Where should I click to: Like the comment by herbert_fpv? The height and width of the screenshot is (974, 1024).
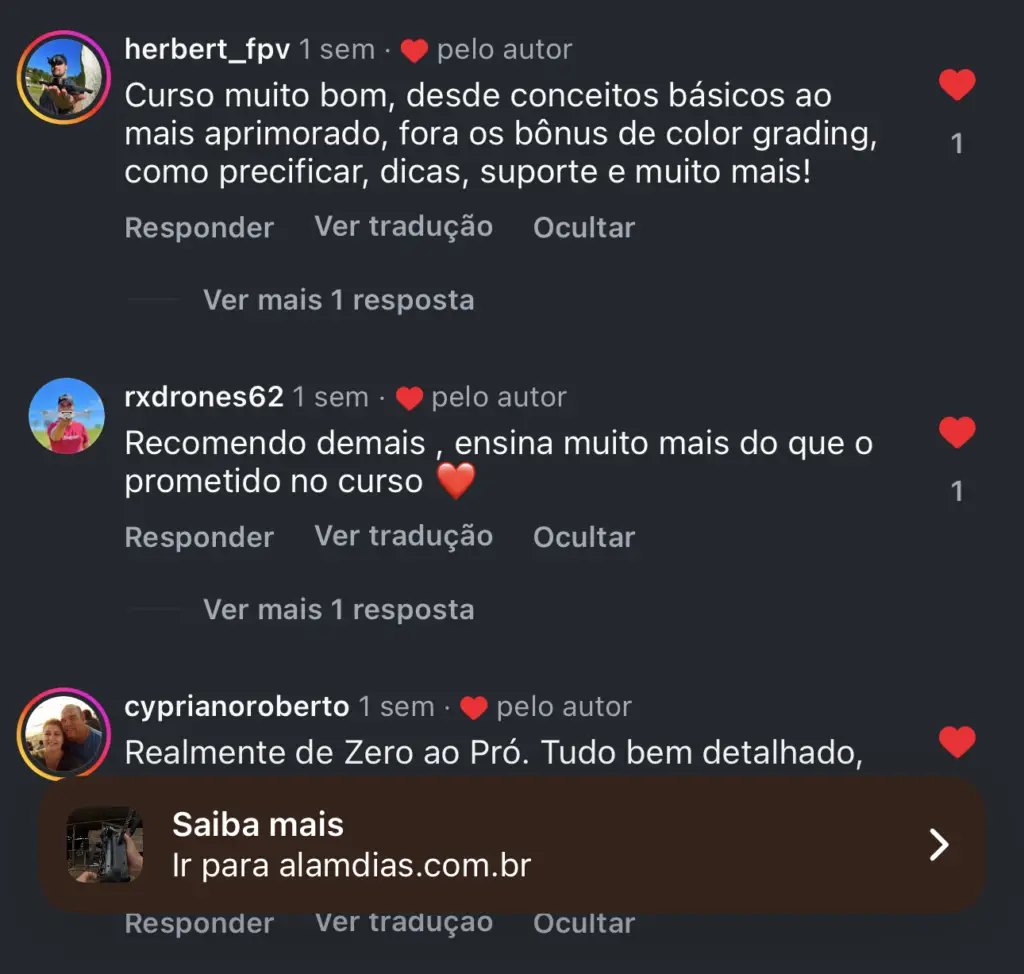click(957, 86)
